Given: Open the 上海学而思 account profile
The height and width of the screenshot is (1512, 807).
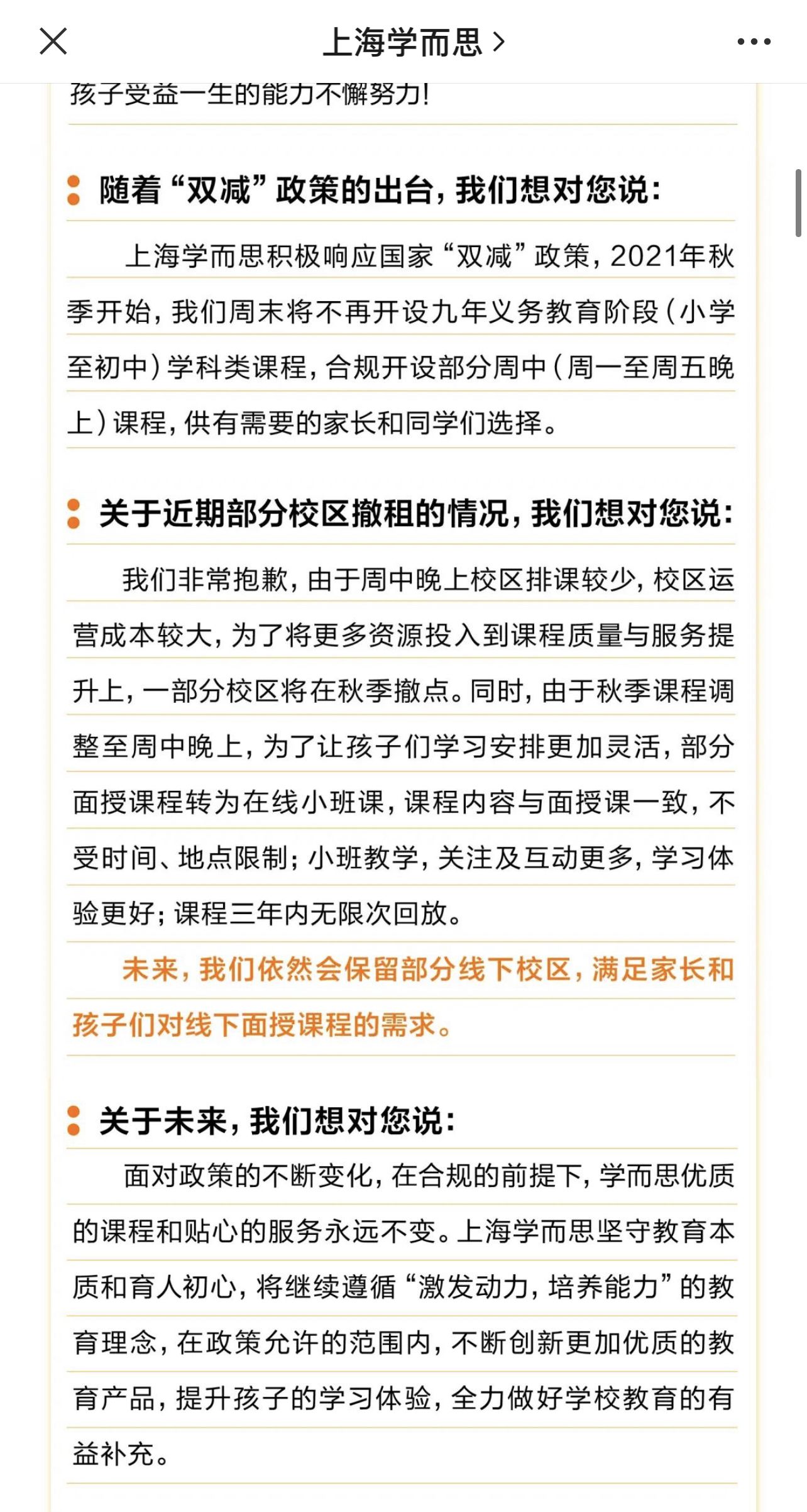Looking at the screenshot, I should pos(413,42).
